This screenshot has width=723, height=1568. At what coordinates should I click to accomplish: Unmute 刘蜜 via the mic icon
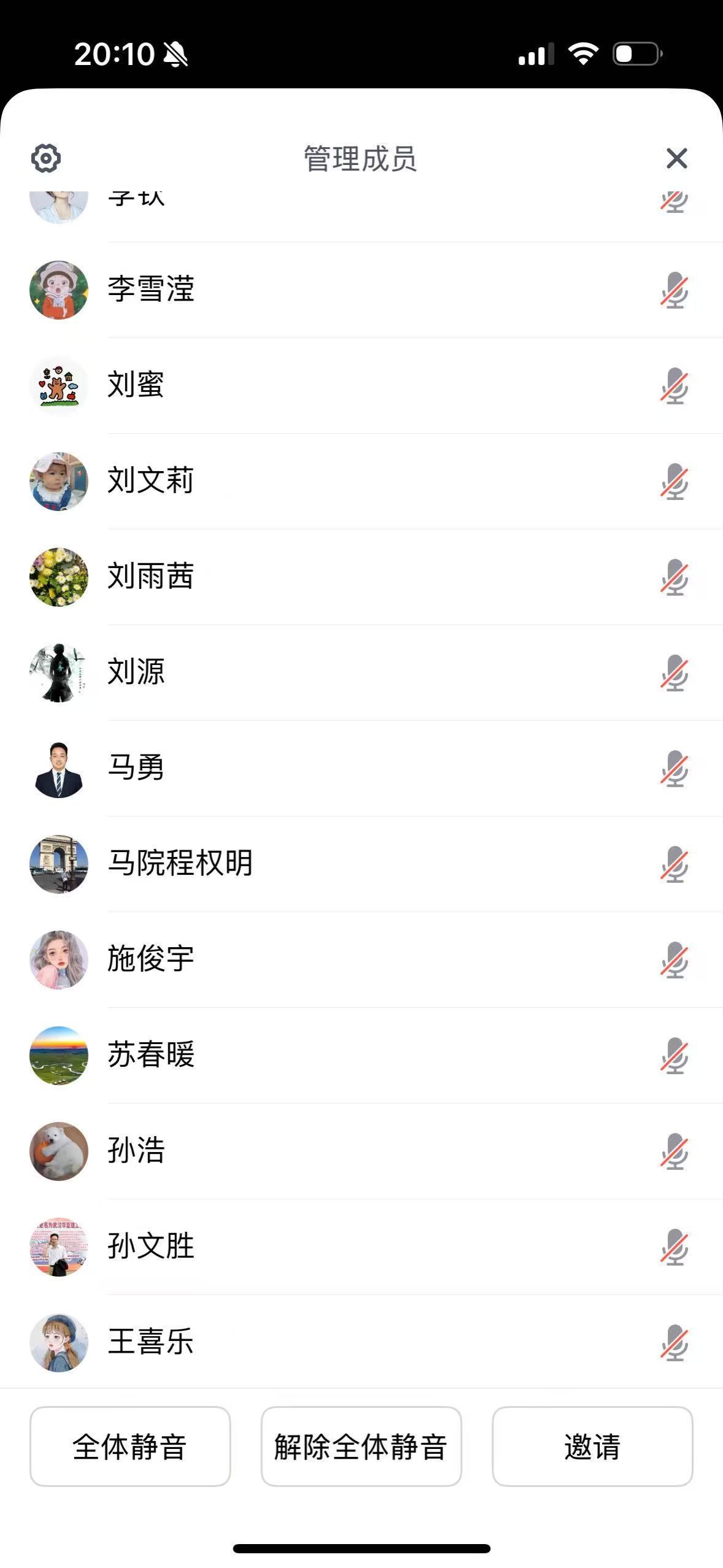(675, 385)
